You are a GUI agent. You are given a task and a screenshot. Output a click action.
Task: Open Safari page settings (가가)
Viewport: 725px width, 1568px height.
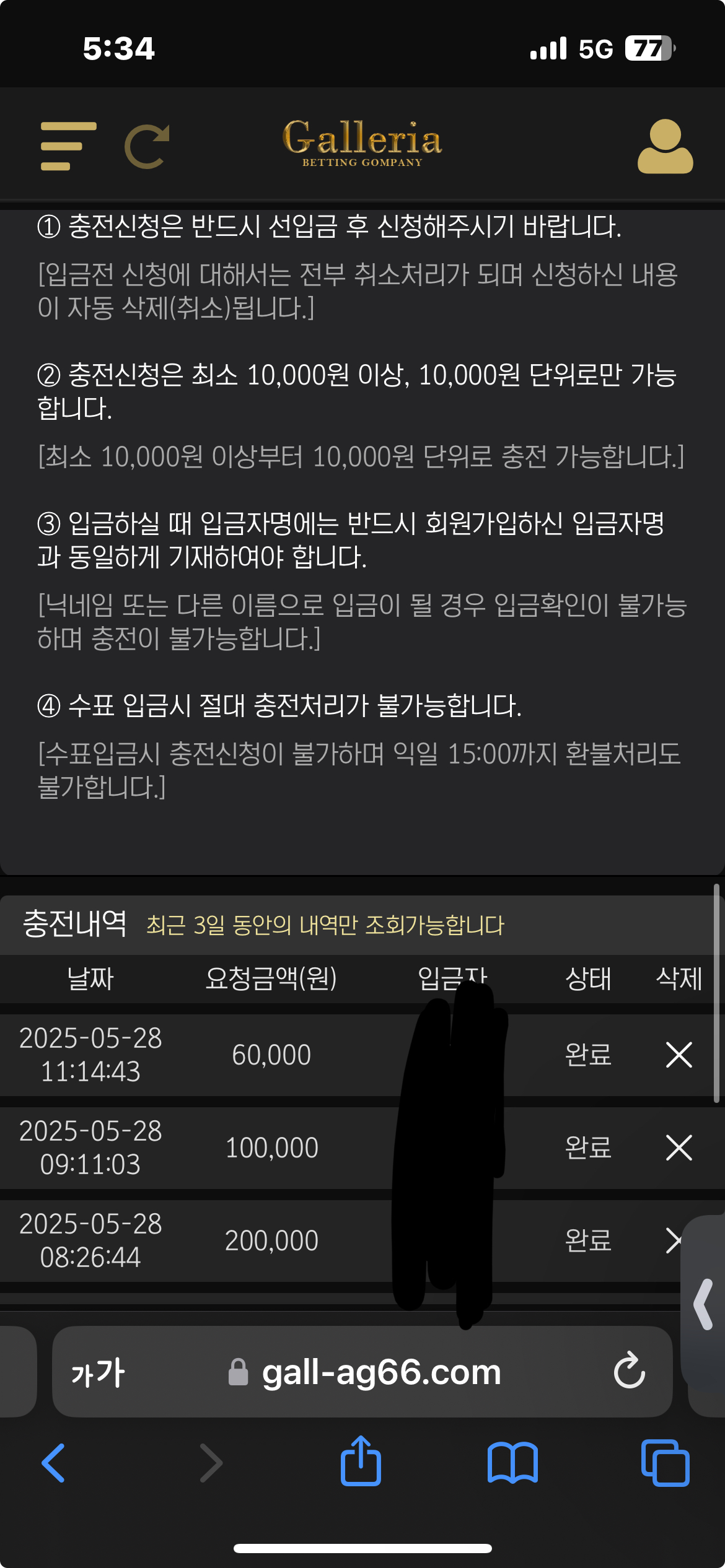tap(98, 1372)
